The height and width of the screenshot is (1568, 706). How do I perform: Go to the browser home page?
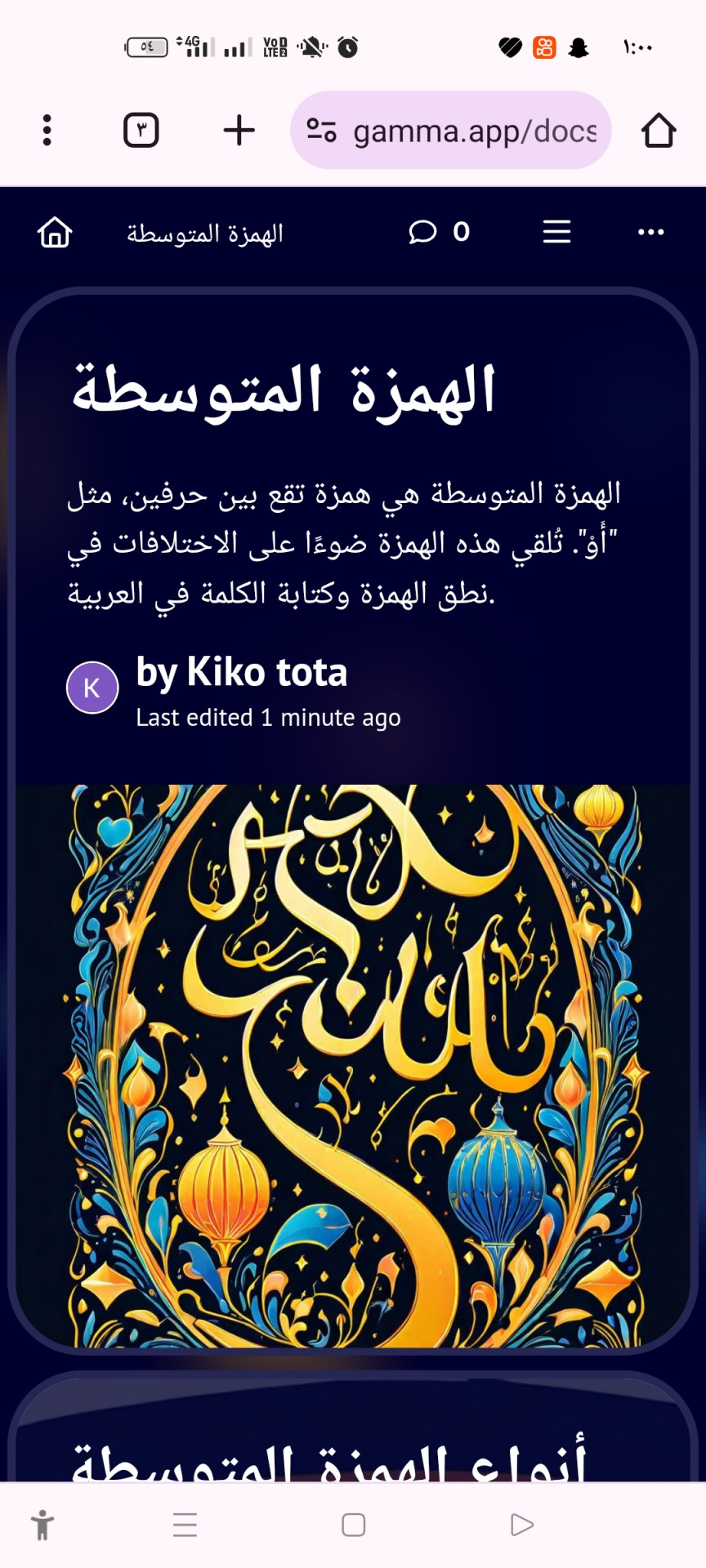(658, 131)
